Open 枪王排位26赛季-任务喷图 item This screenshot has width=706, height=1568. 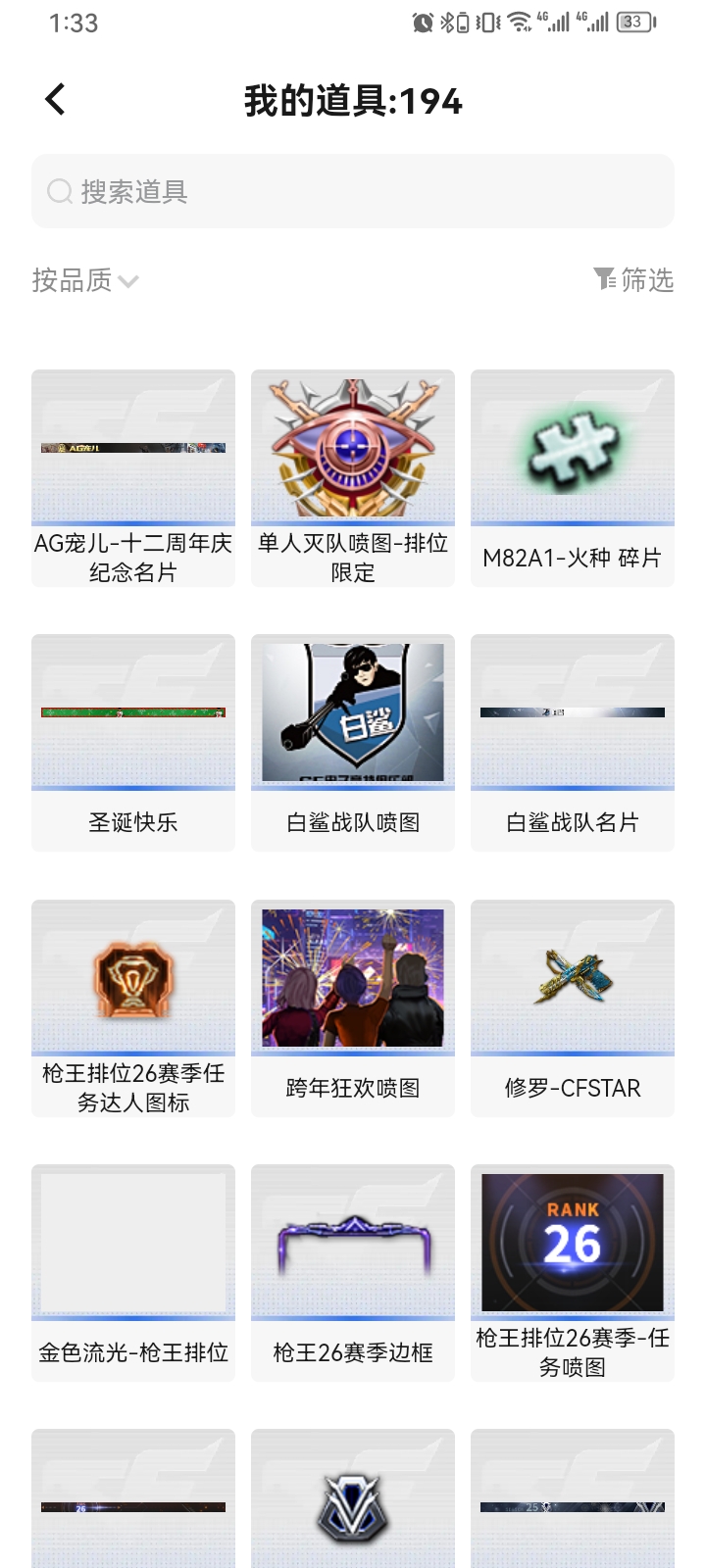click(x=573, y=1272)
